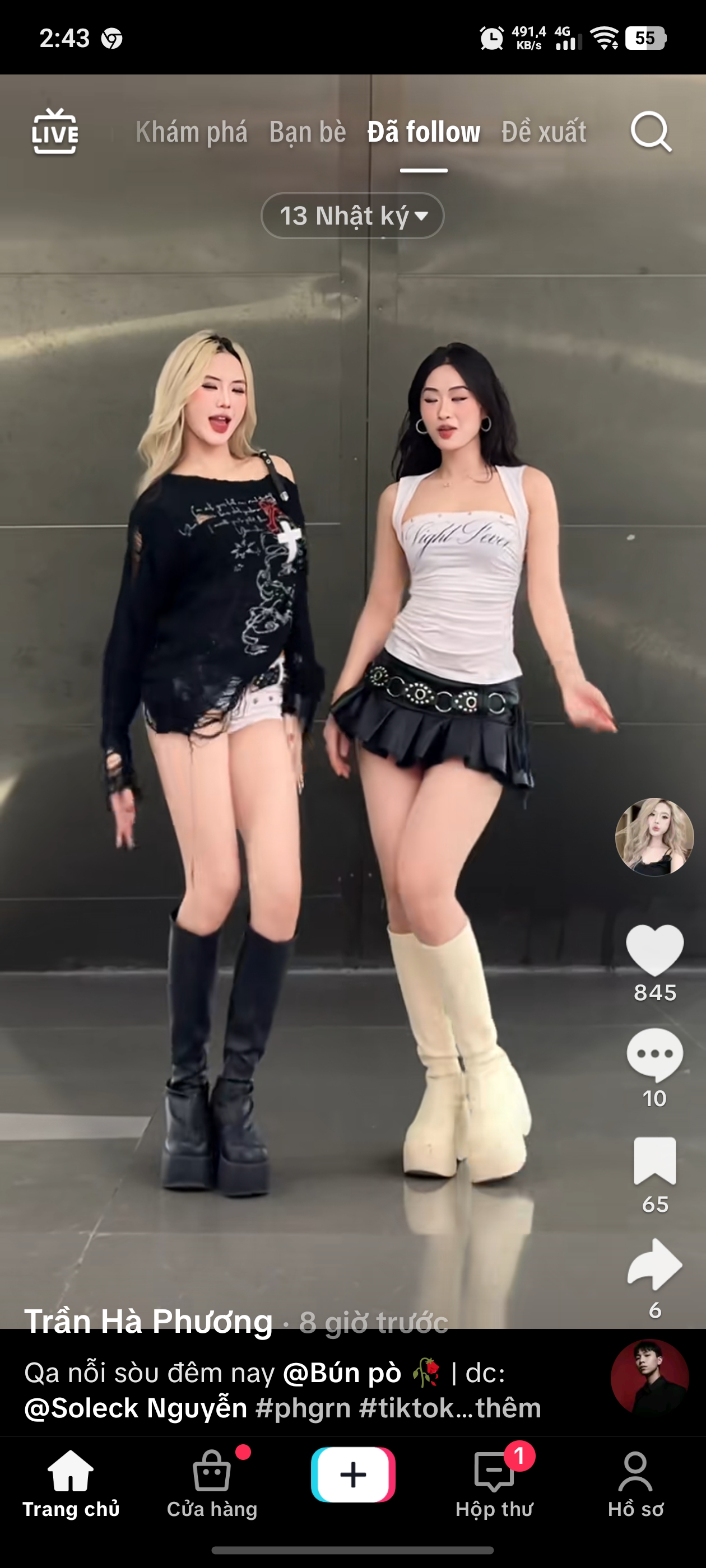This screenshot has width=706, height=1568.
Task: Open the @Bún pò mention
Action: (342, 1373)
